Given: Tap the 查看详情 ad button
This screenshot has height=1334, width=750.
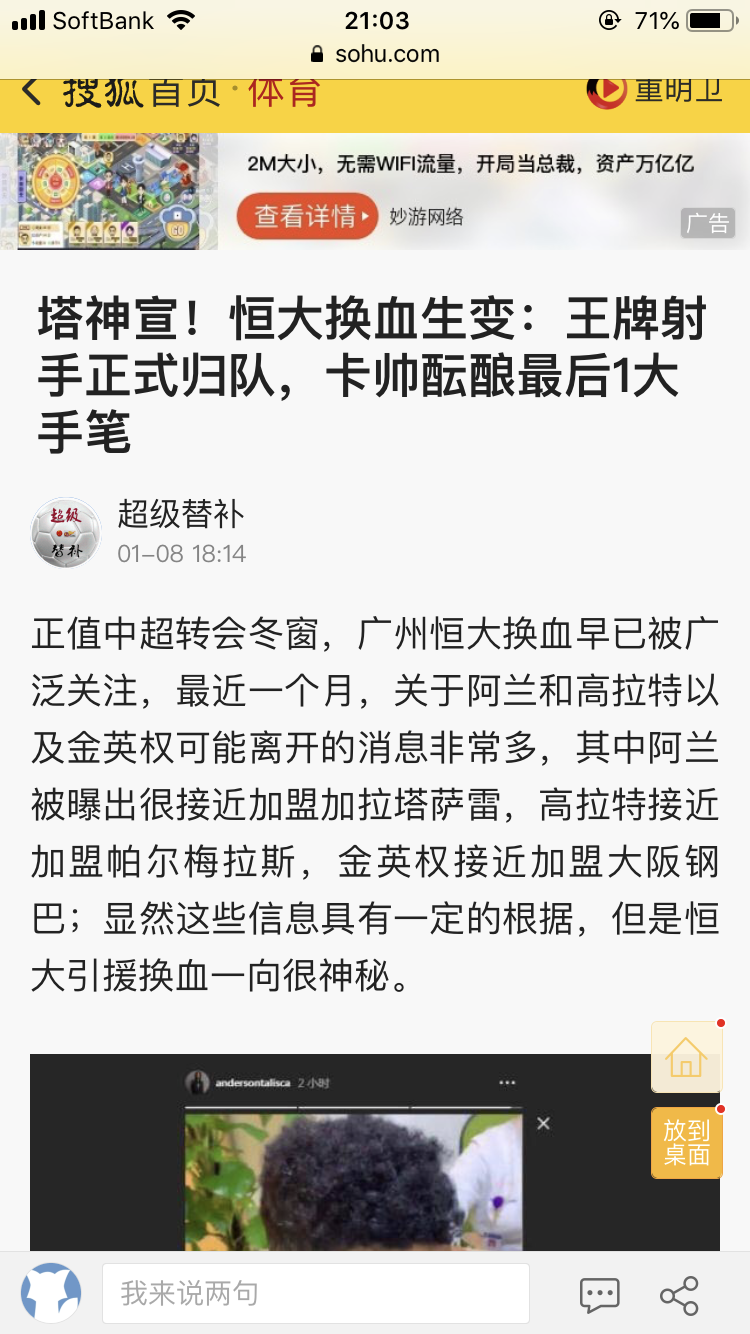Looking at the screenshot, I should coord(306,216).
